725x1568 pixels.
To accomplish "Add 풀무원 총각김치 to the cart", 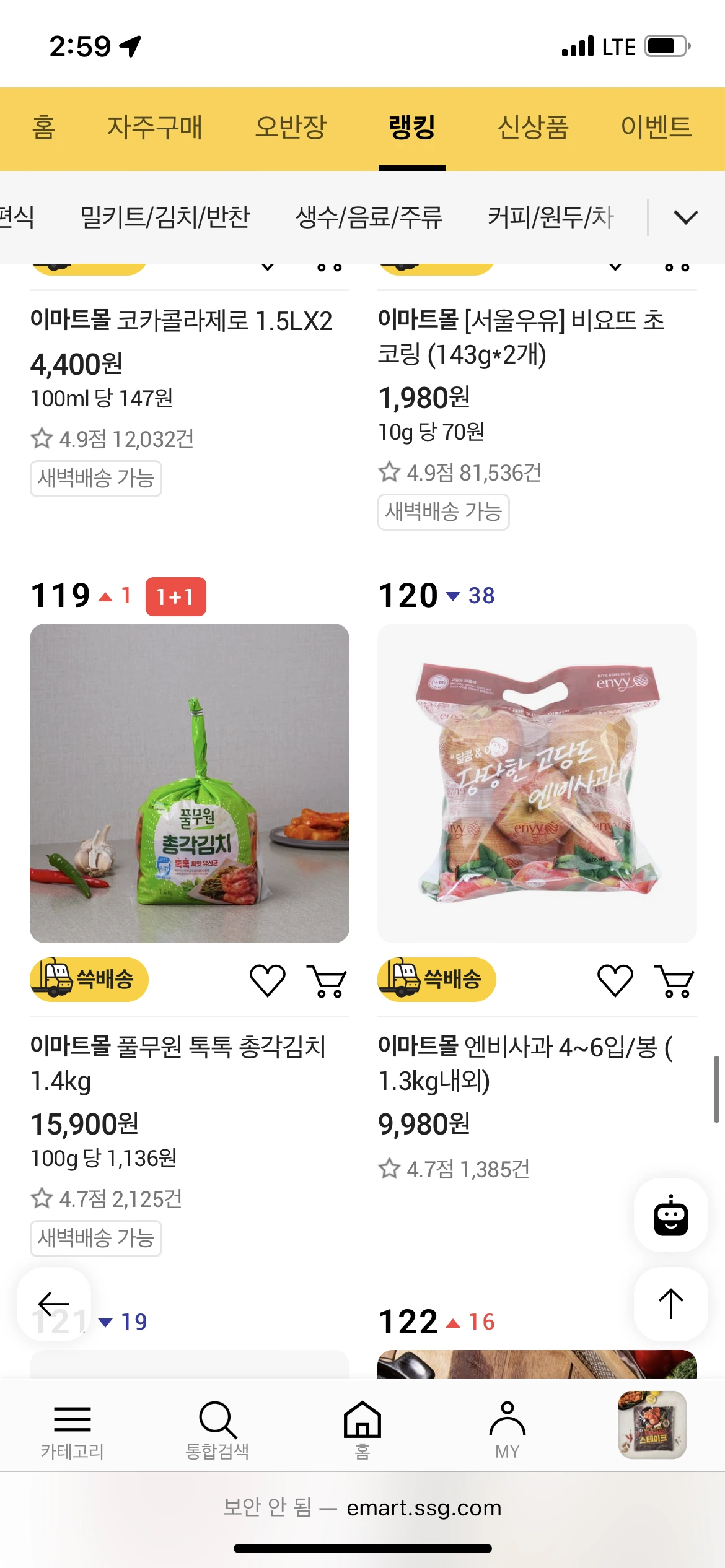I will tap(328, 980).
